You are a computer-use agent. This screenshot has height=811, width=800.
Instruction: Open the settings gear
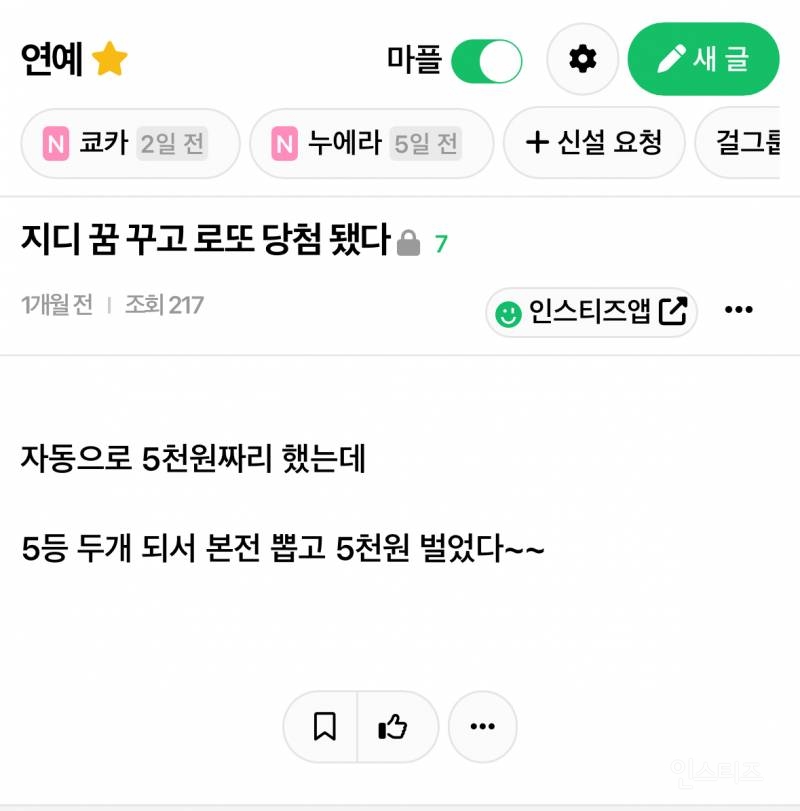582,60
